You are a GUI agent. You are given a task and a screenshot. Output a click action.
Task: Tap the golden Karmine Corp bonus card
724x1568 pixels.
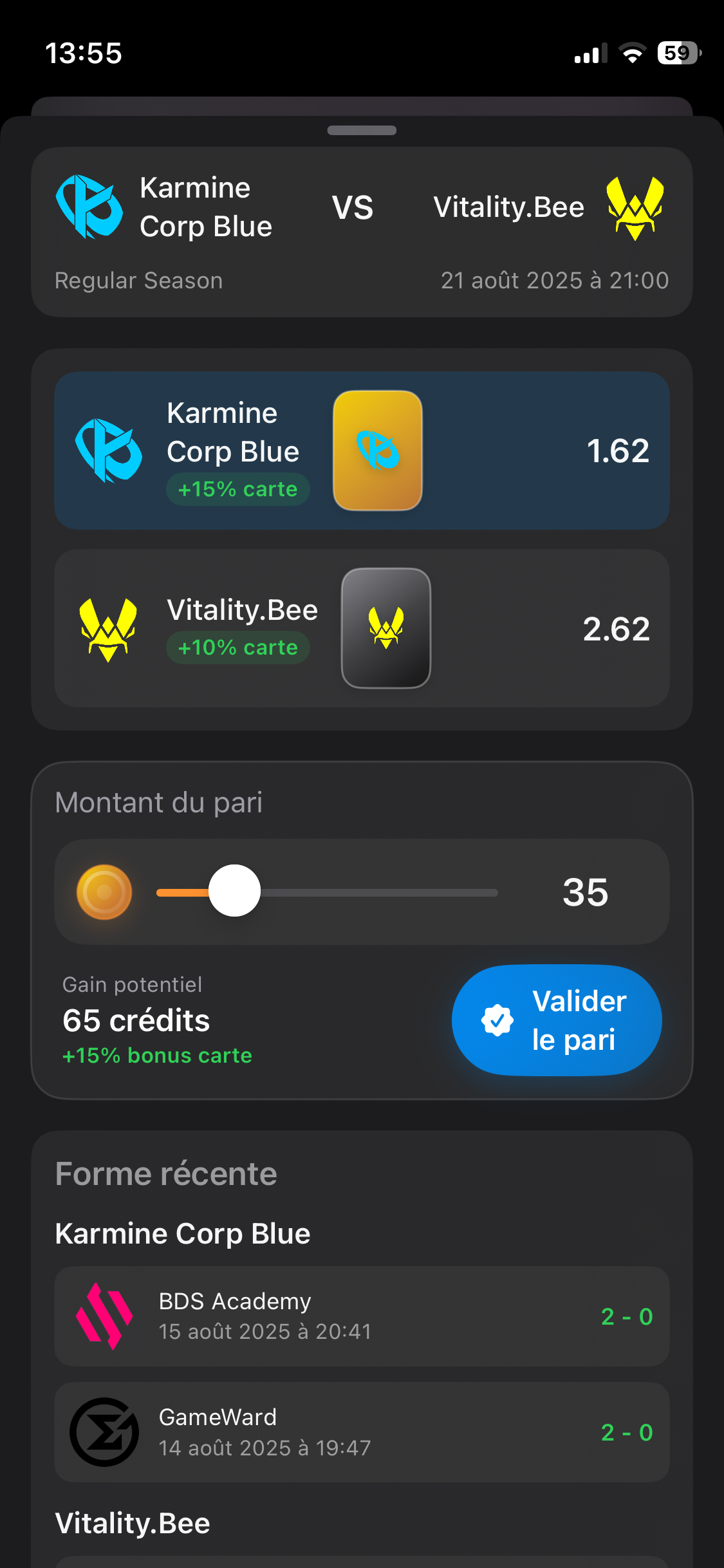(377, 450)
